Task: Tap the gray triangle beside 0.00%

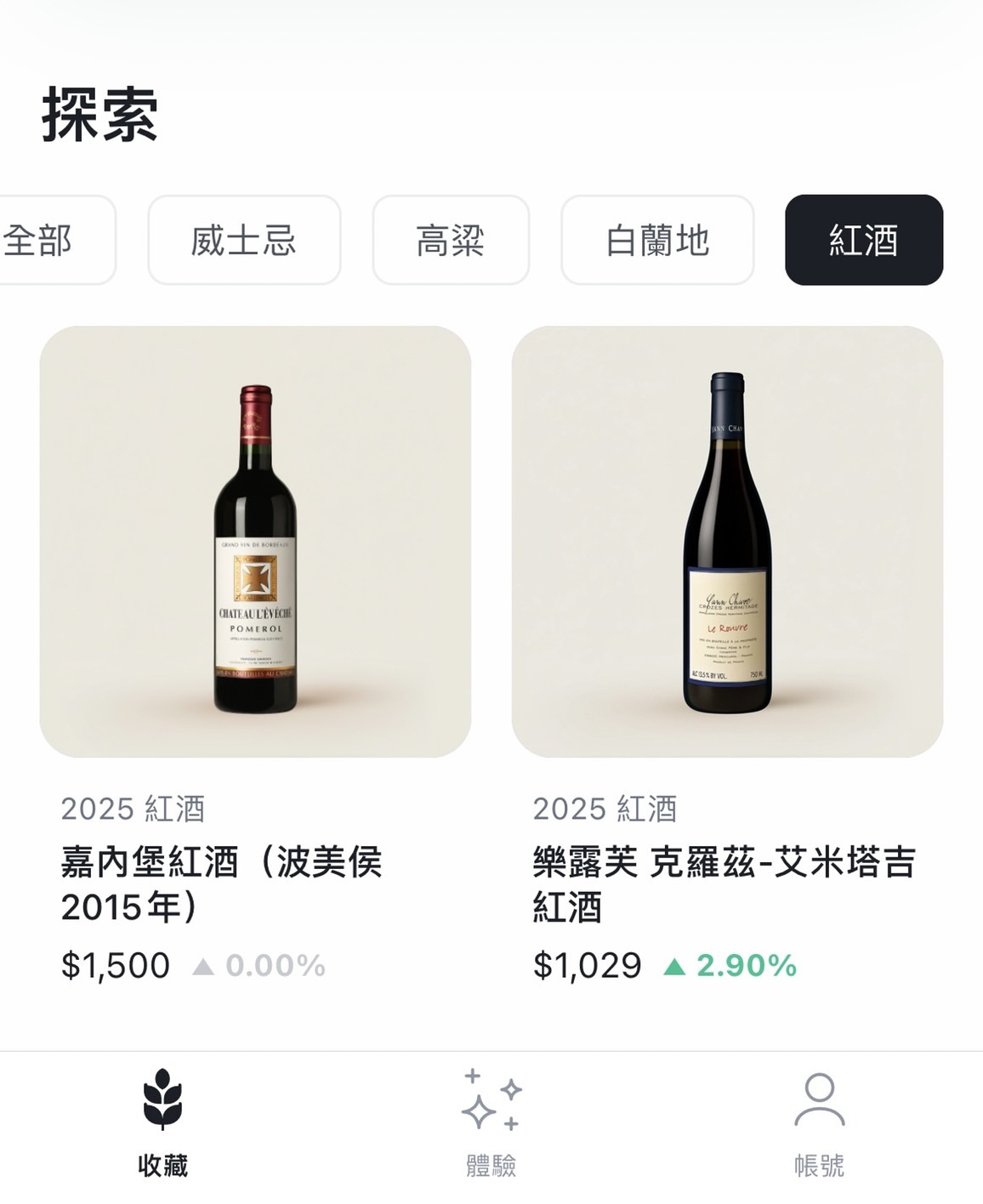Action: coord(202,966)
